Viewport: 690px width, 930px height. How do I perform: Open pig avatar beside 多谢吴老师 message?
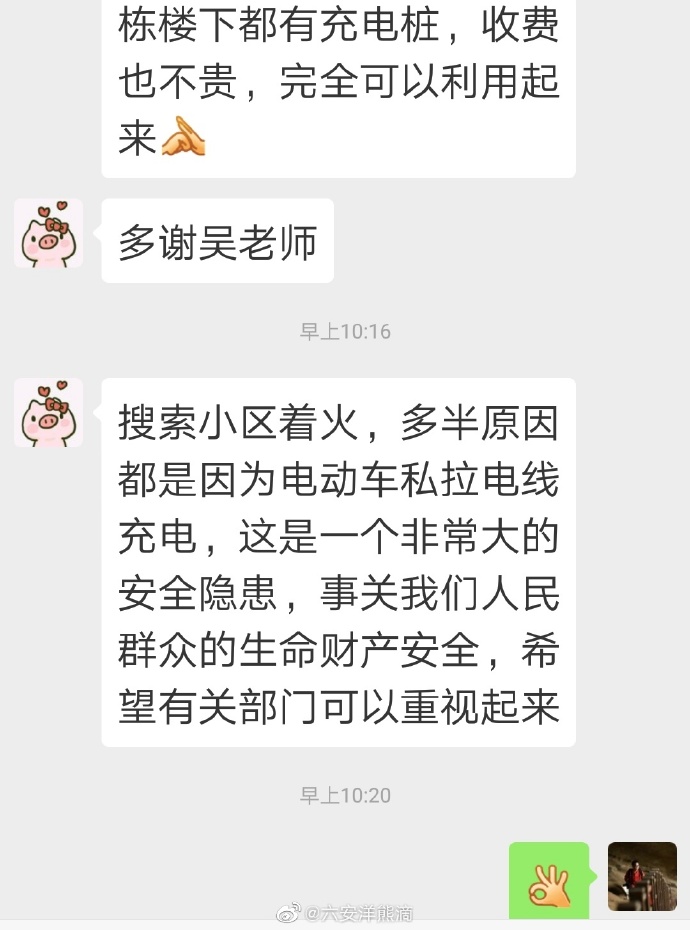(49, 233)
